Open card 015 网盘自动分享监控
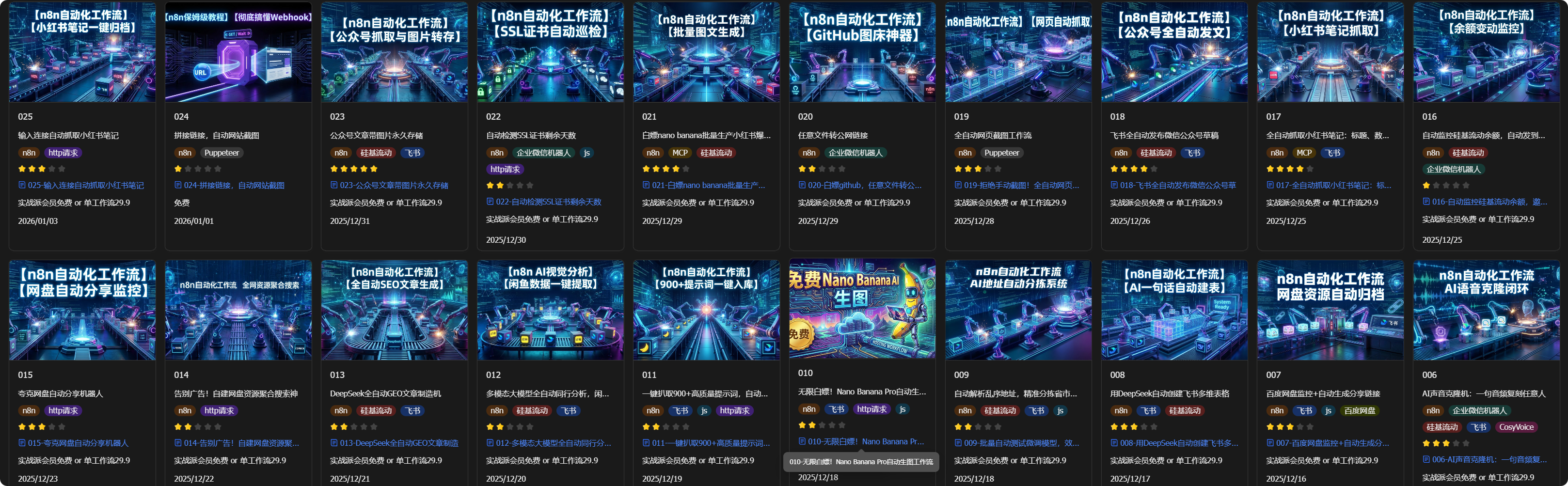 [82, 310]
